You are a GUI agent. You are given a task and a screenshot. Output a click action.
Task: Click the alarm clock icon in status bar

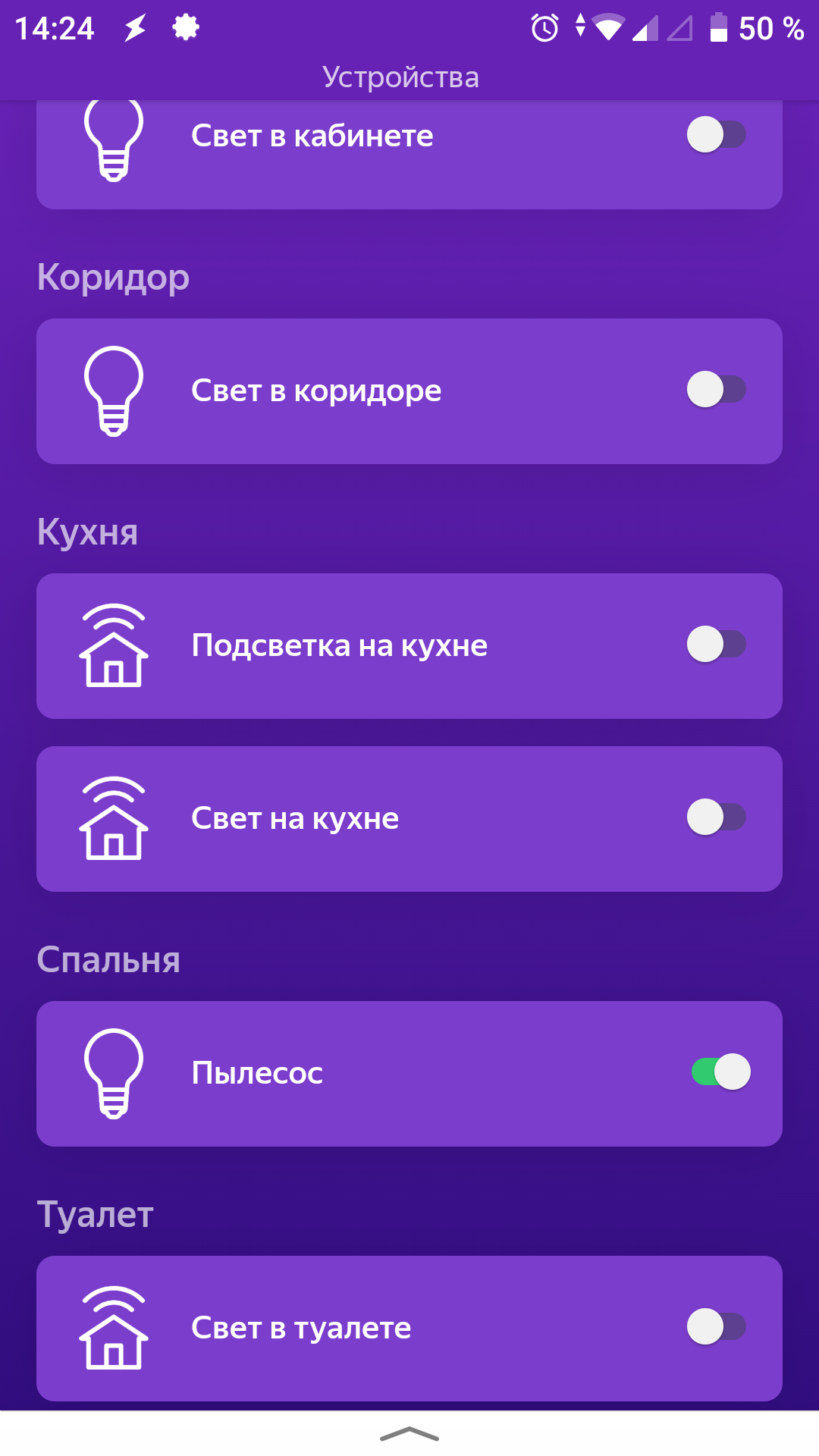[543, 27]
